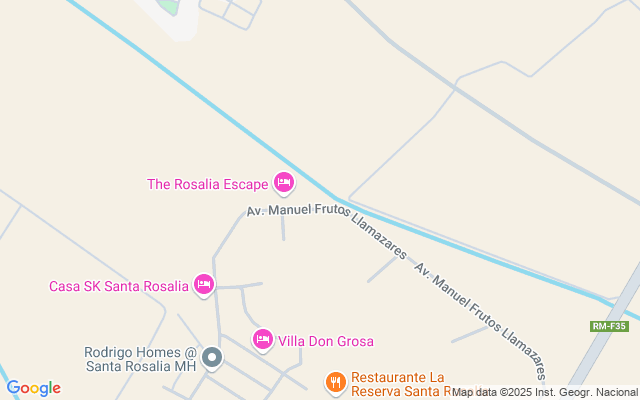Screen dimensions: 640x400
Task: Open The Rosalia Escape hotel marker
Action: pos(283,182)
